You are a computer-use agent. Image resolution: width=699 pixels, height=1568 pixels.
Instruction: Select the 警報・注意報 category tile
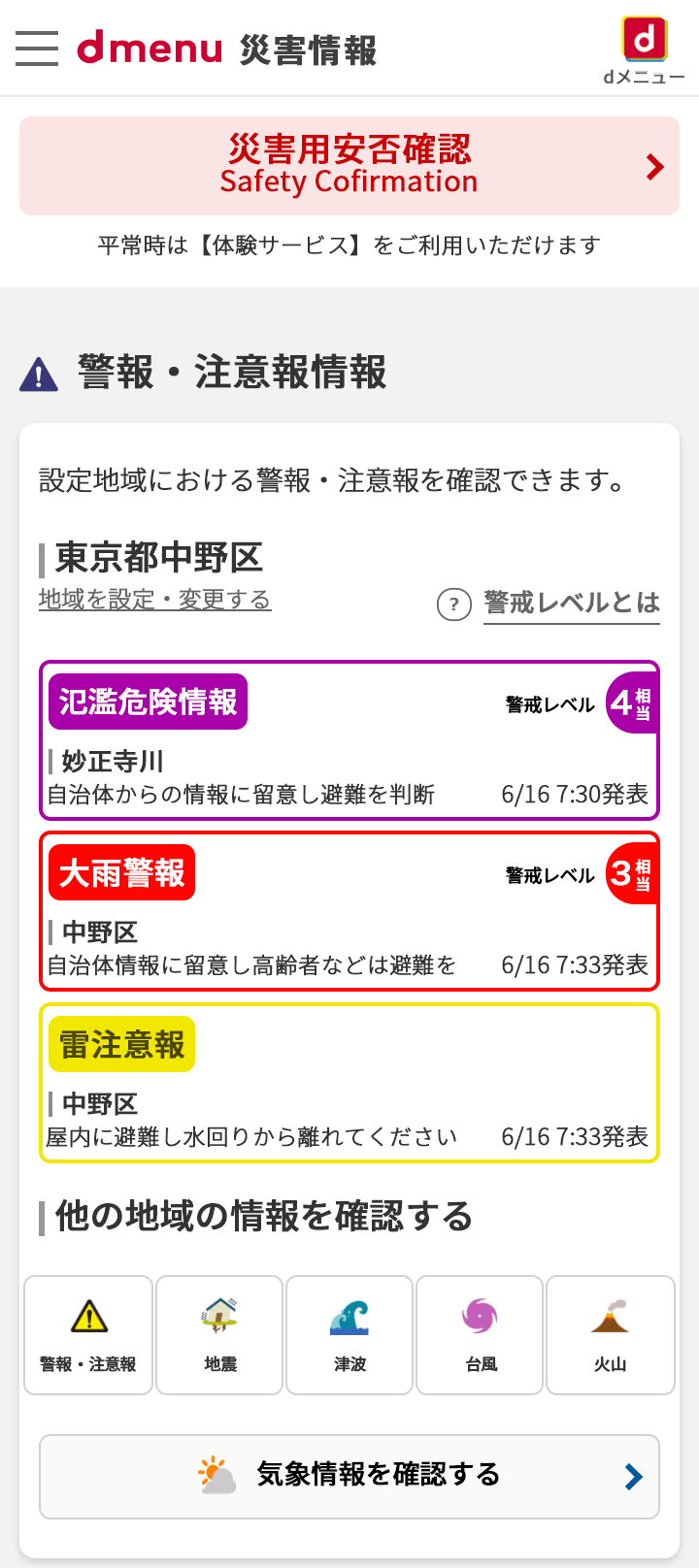tap(88, 1334)
